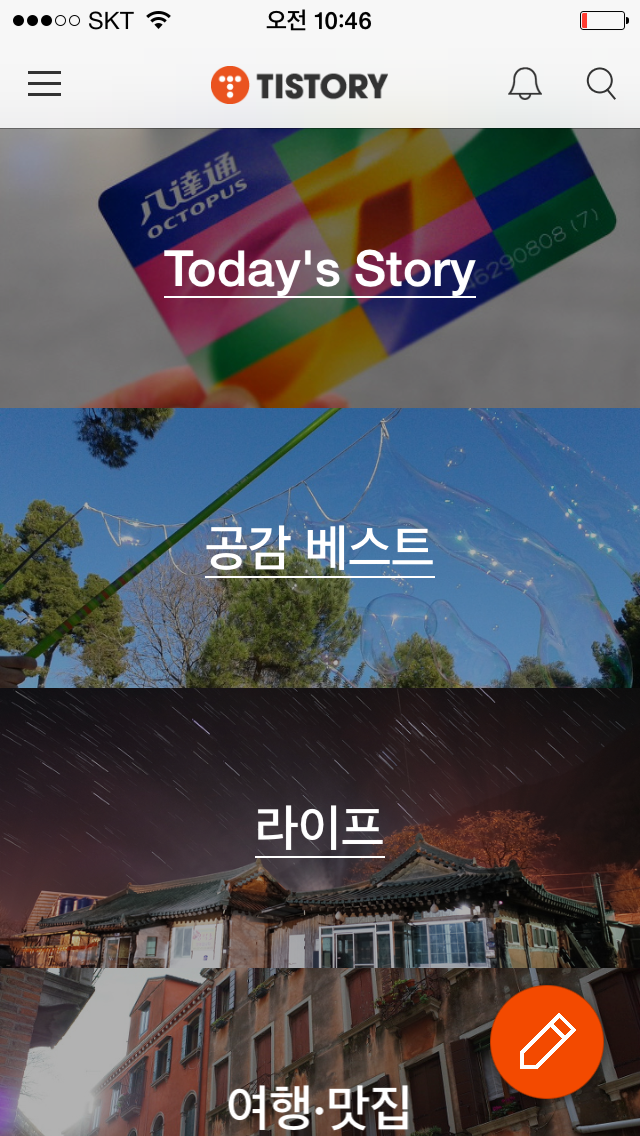Viewport: 640px width, 1136px height.
Task: Write a new post with the pencil button
Action: [x=547, y=1042]
